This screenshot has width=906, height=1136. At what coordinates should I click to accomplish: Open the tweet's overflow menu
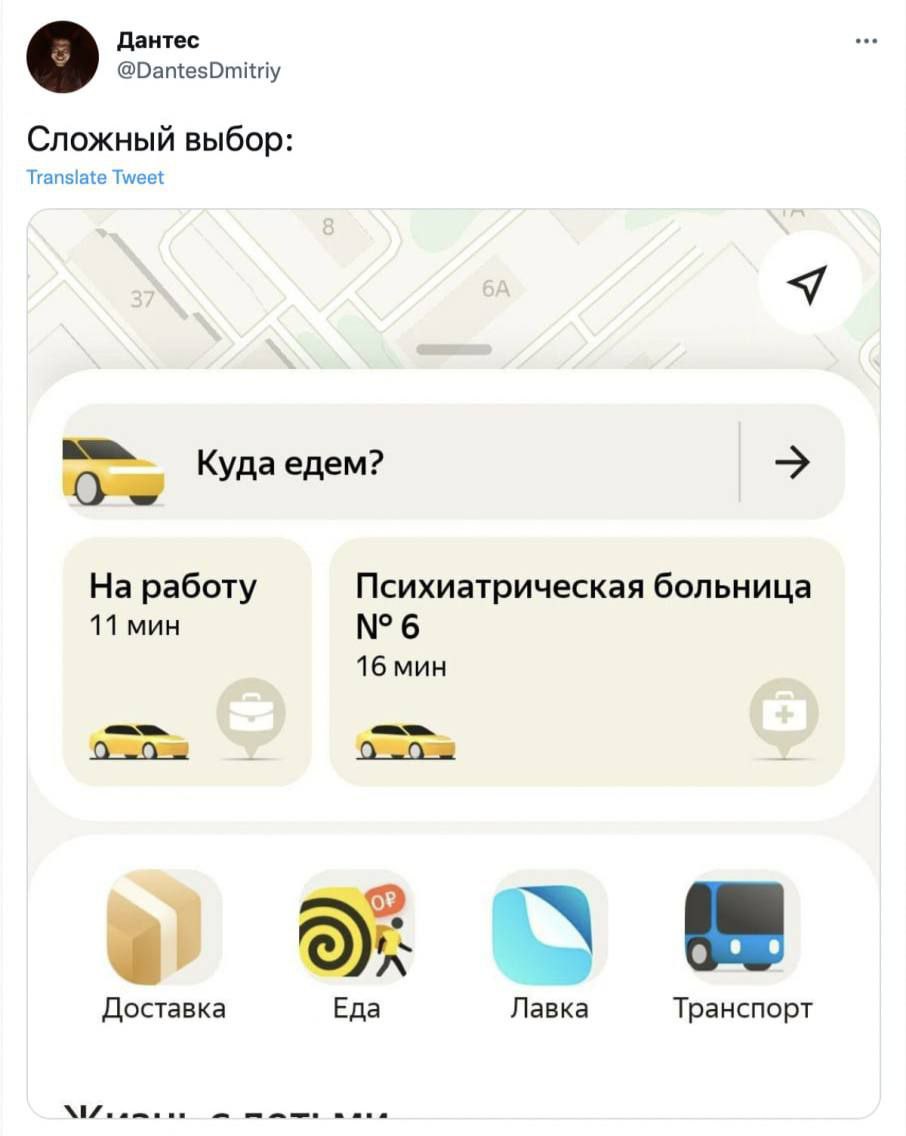866,42
